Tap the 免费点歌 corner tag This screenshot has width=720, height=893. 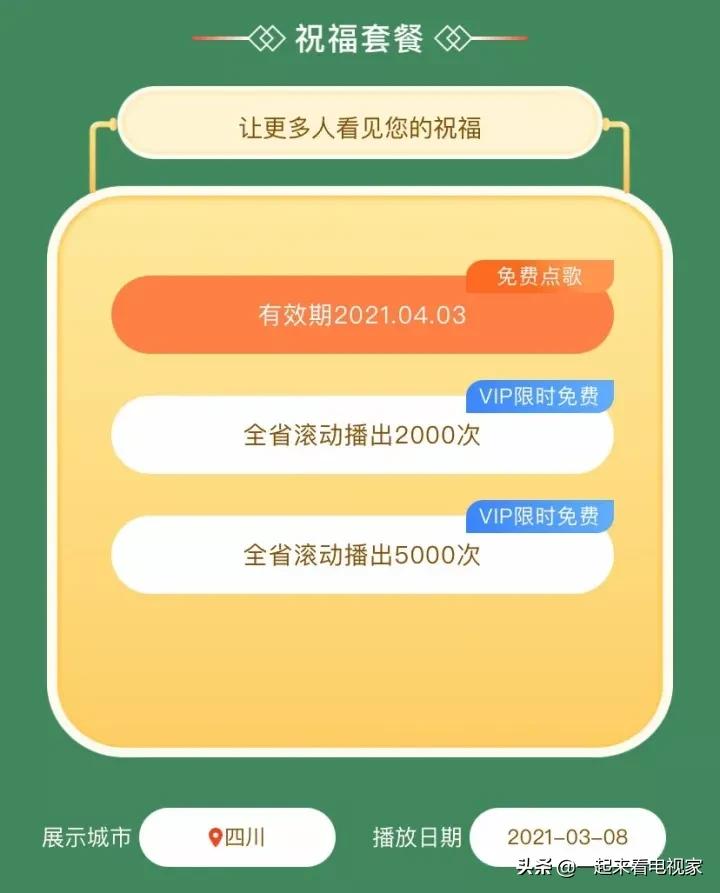click(x=541, y=277)
